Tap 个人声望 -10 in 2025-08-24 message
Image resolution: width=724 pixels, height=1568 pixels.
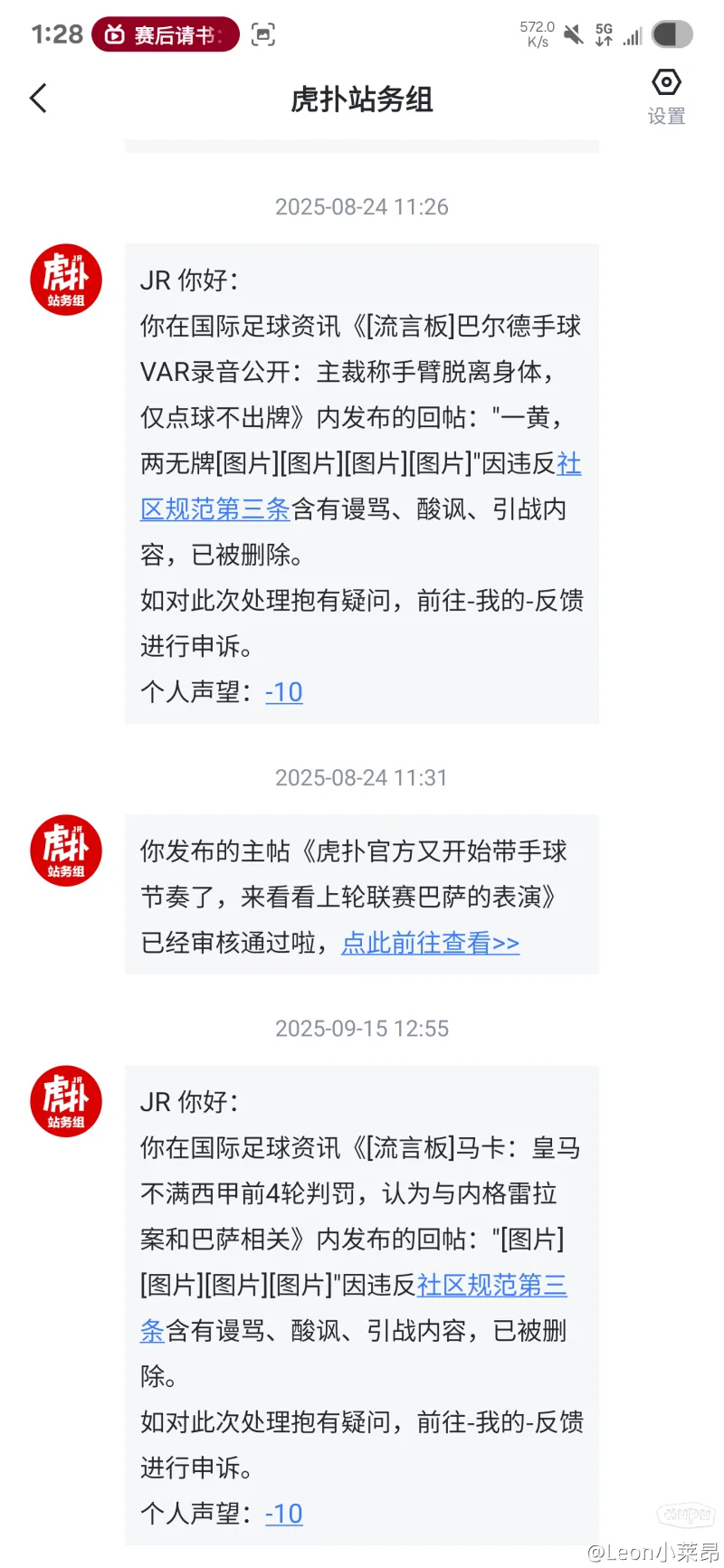[283, 692]
